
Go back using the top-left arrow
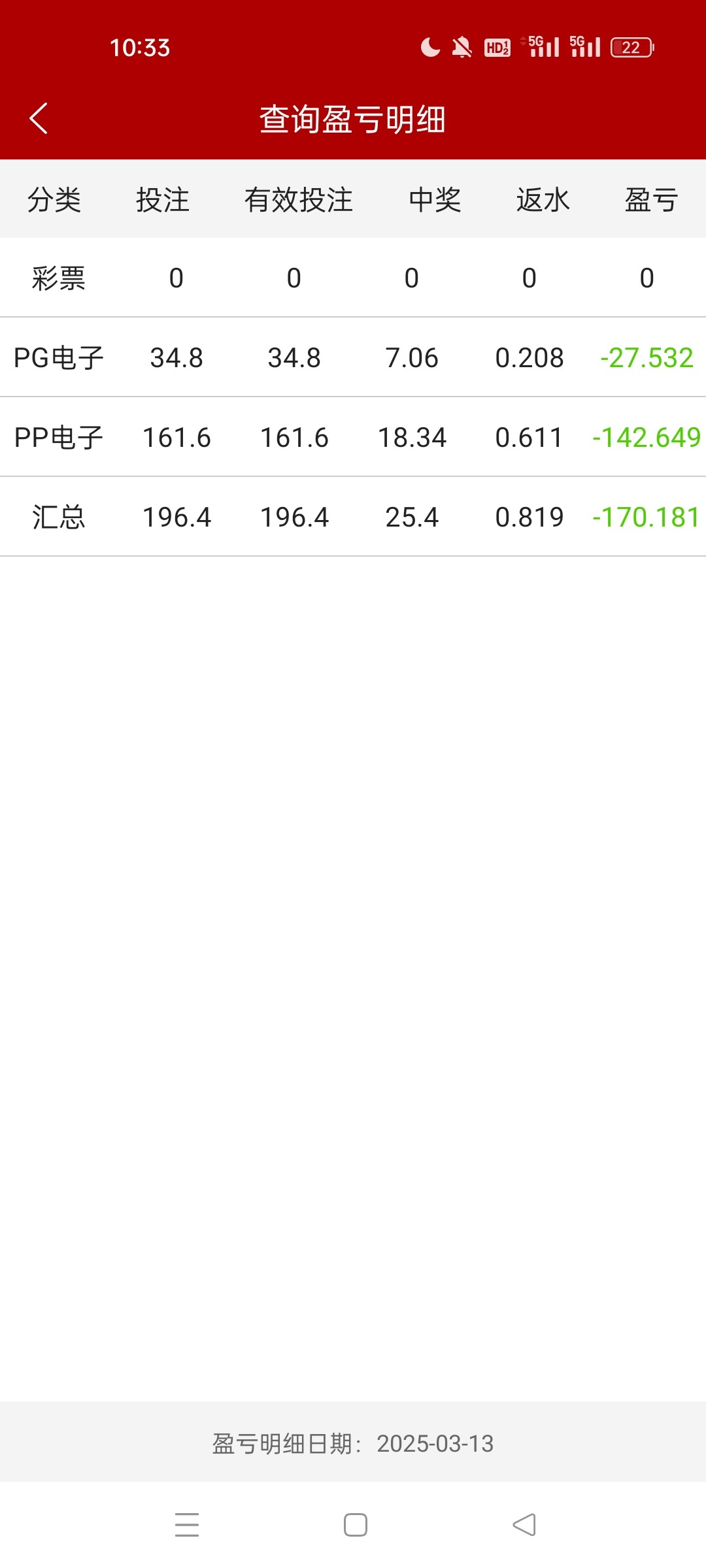[x=39, y=118]
